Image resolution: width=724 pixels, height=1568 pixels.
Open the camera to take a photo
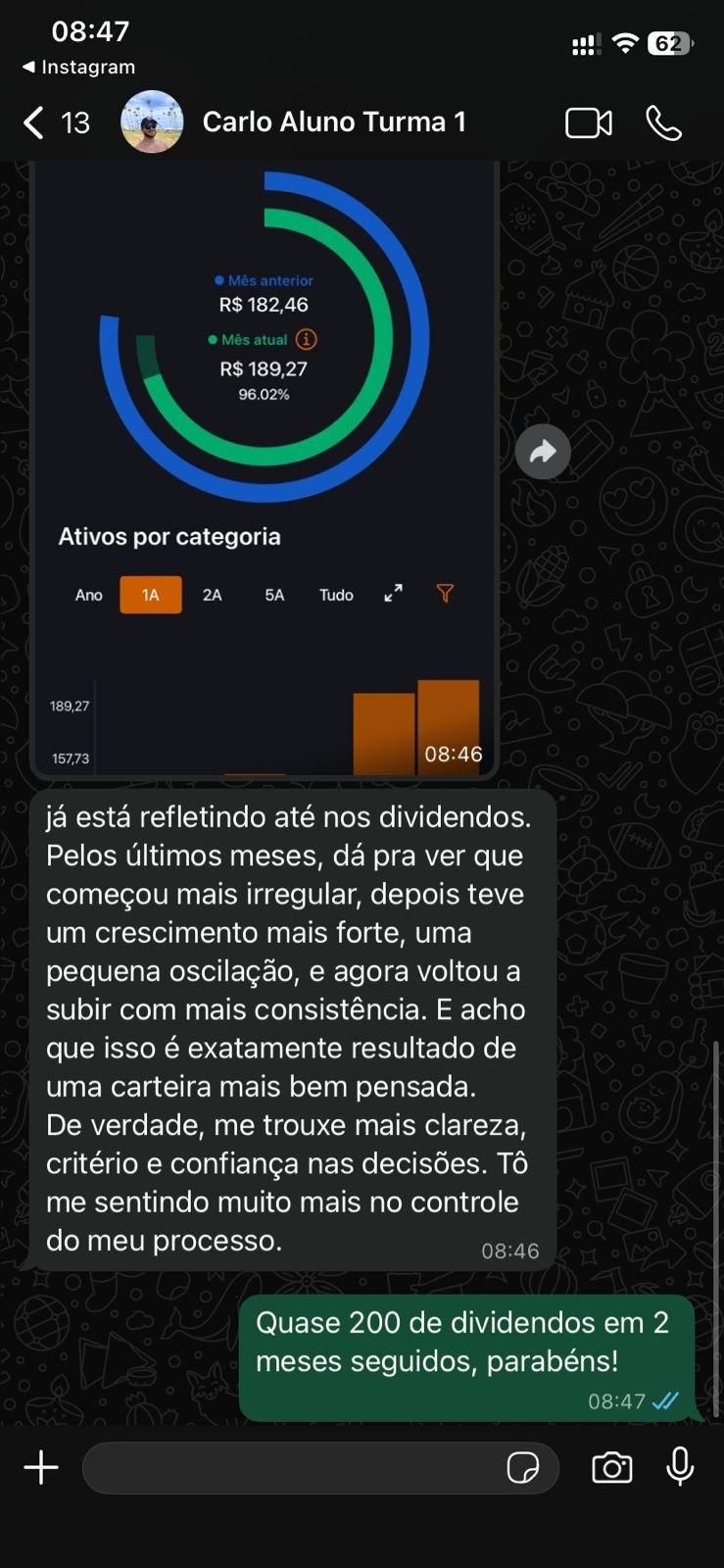click(612, 1467)
